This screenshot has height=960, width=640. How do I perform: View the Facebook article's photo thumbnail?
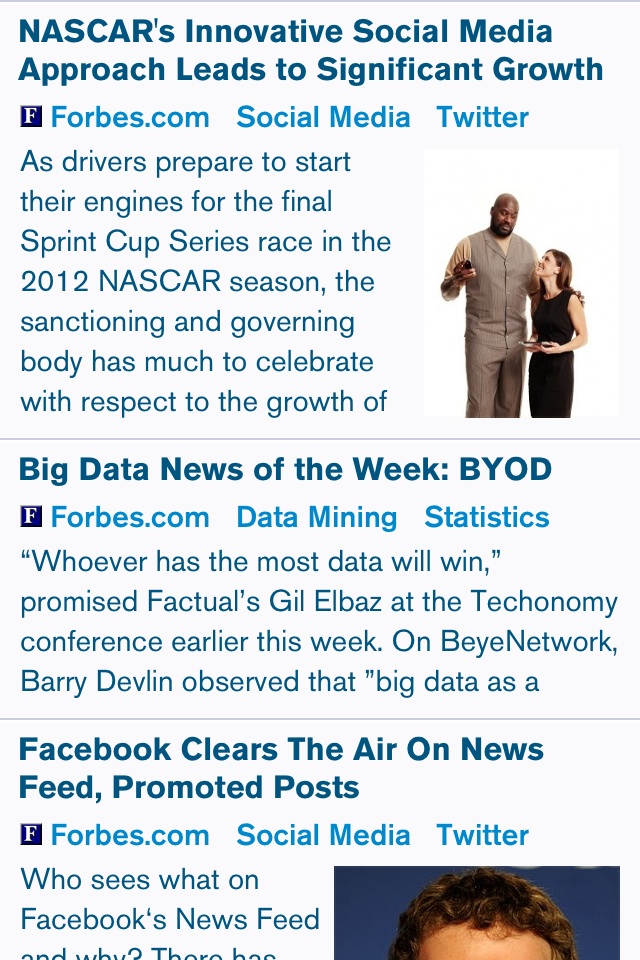click(x=476, y=912)
